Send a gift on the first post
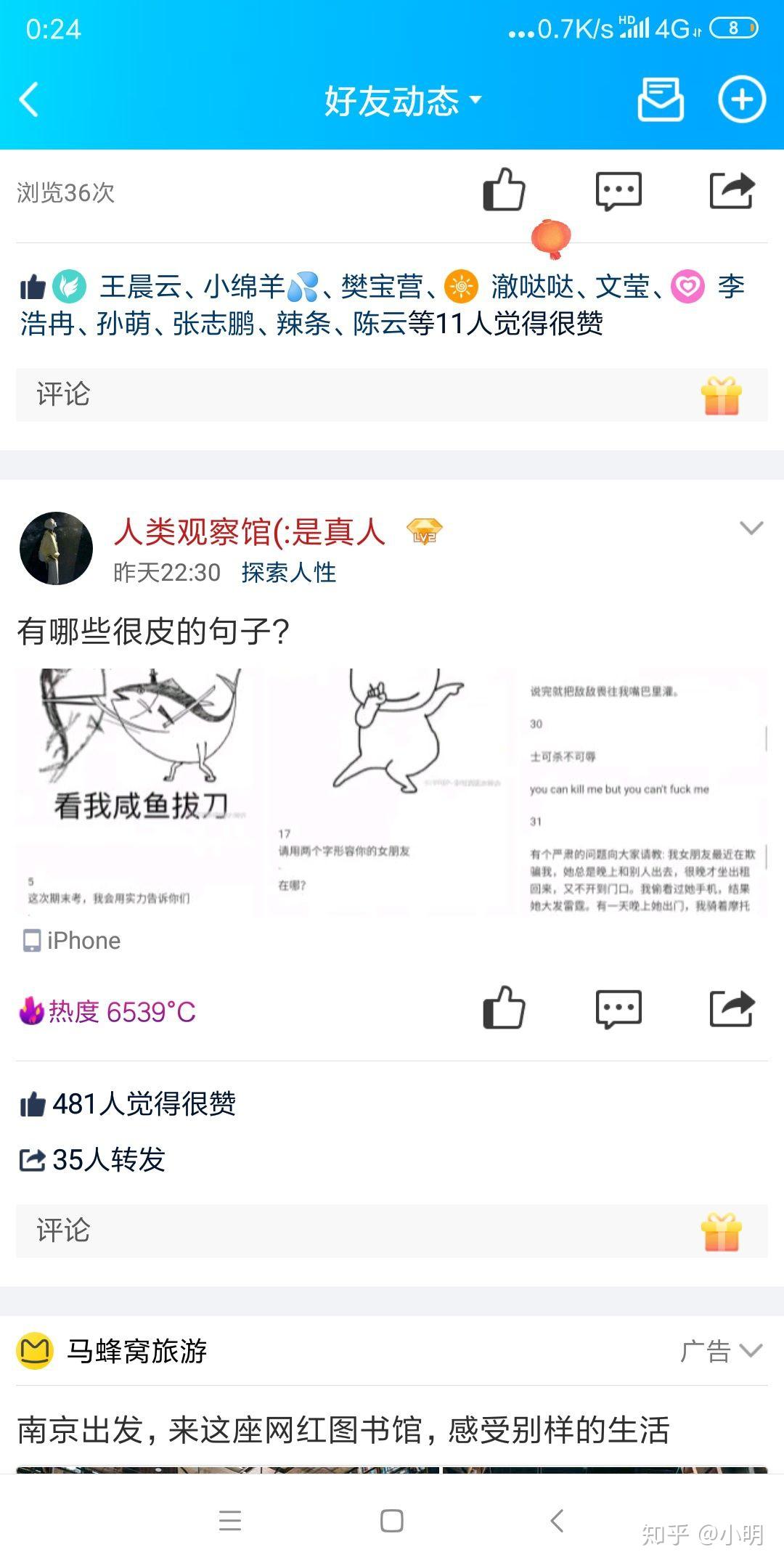 pyautogui.click(x=722, y=396)
